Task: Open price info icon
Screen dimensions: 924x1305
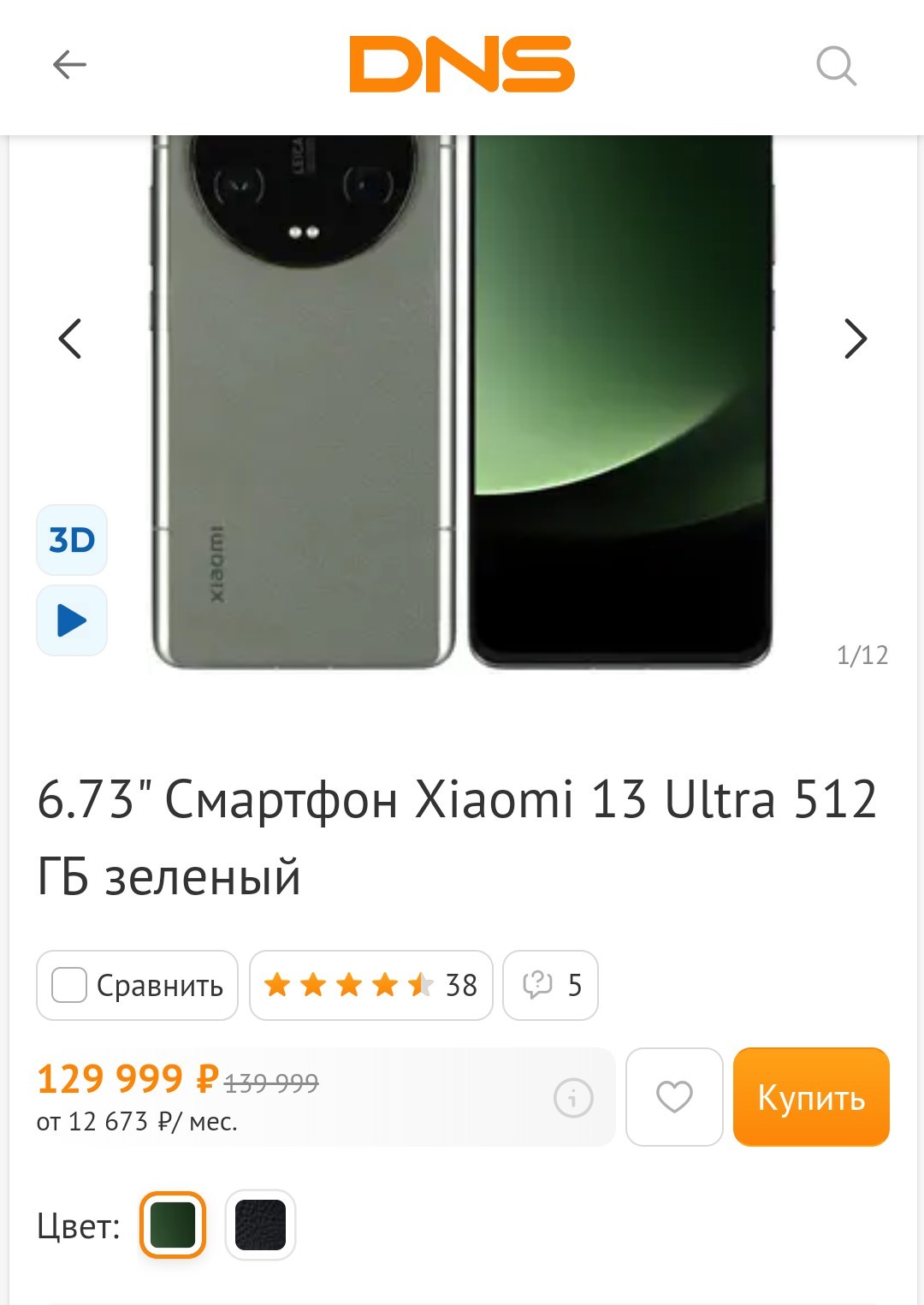Action: [573, 1097]
